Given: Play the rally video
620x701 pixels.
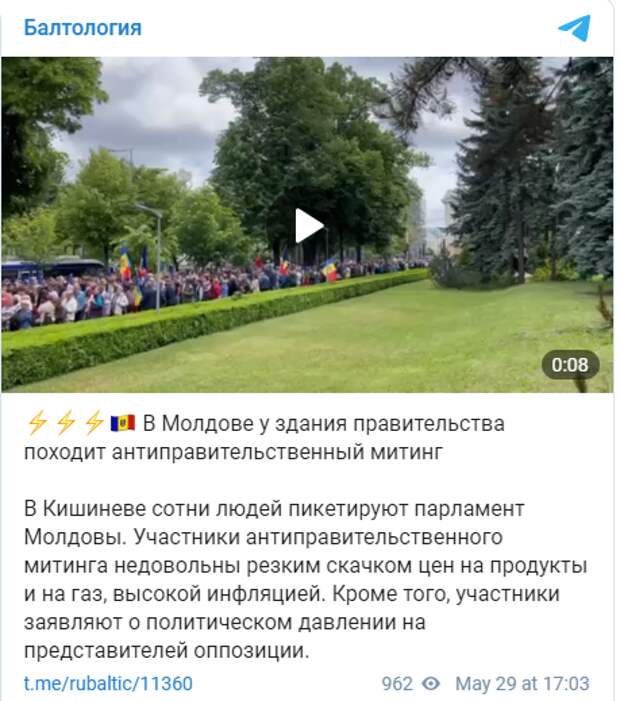Looking at the screenshot, I should pos(308,226).
